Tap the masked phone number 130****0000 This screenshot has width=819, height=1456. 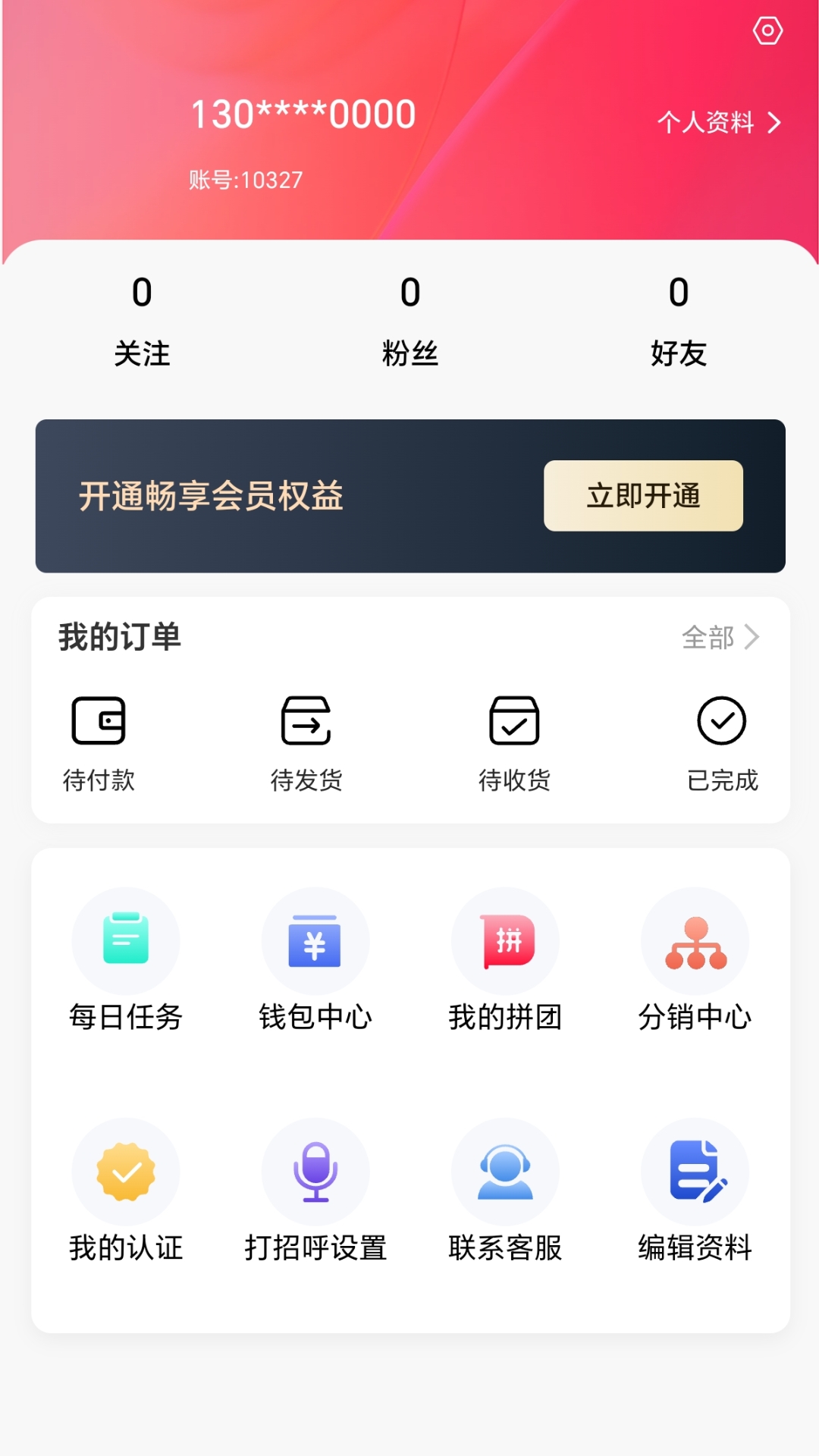[x=301, y=112]
